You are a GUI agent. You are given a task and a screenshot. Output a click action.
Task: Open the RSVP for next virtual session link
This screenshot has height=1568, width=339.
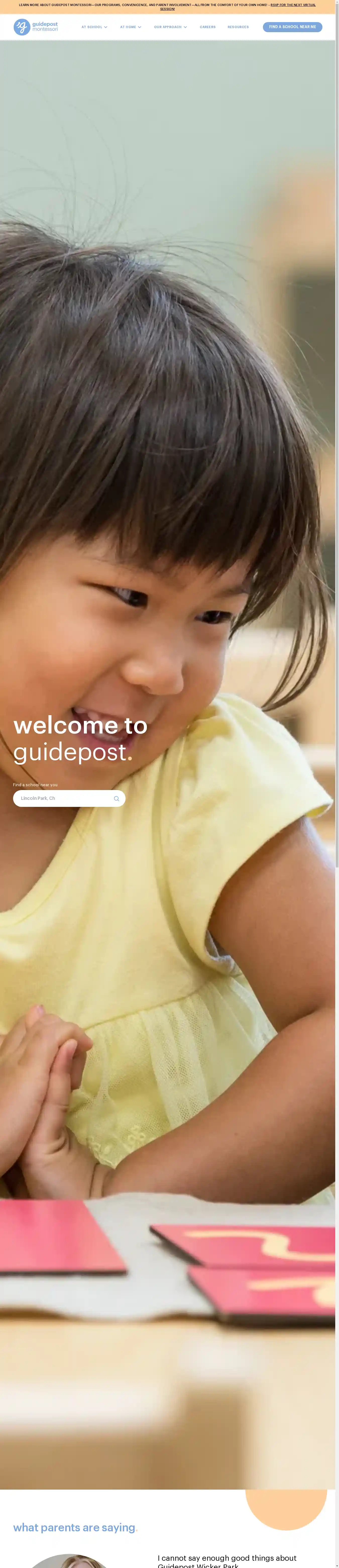(x=293, y=5)
